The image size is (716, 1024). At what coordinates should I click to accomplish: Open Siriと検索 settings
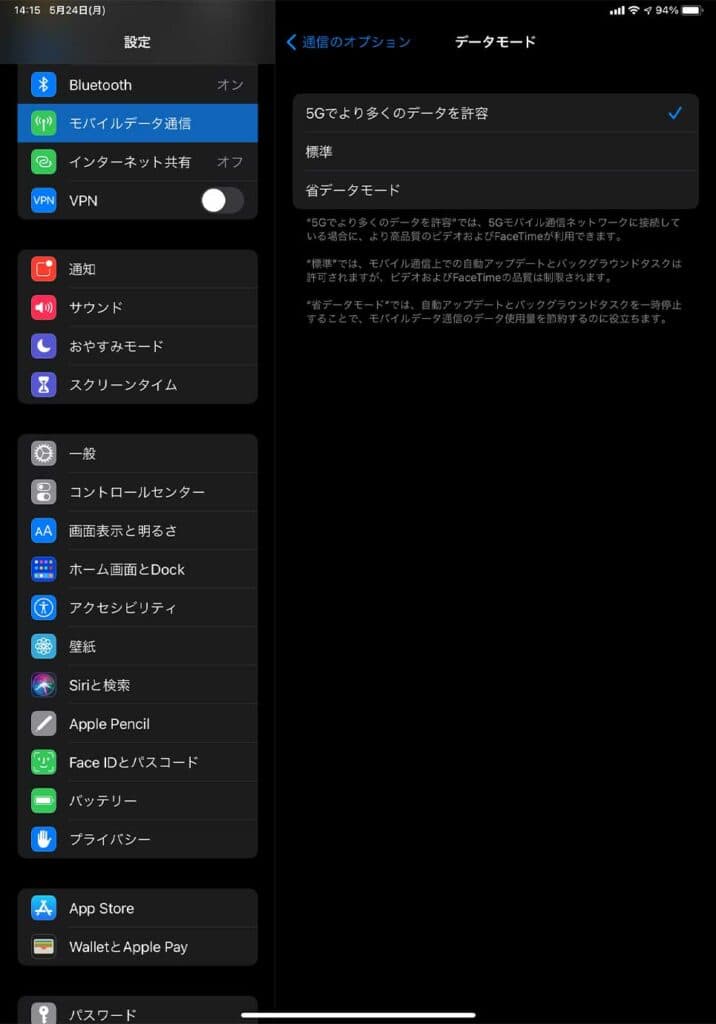point(138,685)
